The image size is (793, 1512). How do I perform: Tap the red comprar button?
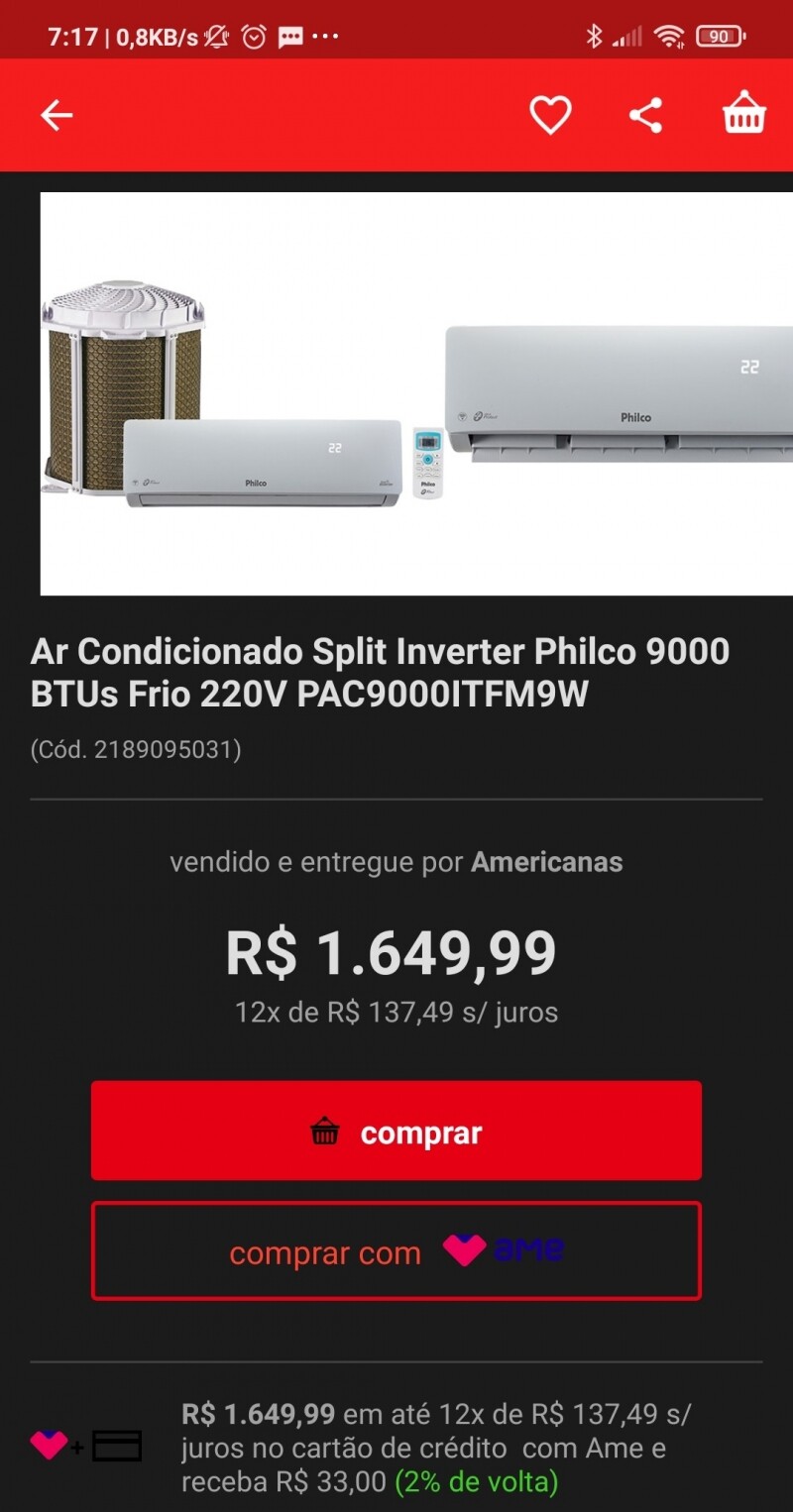click(396, 1131)
